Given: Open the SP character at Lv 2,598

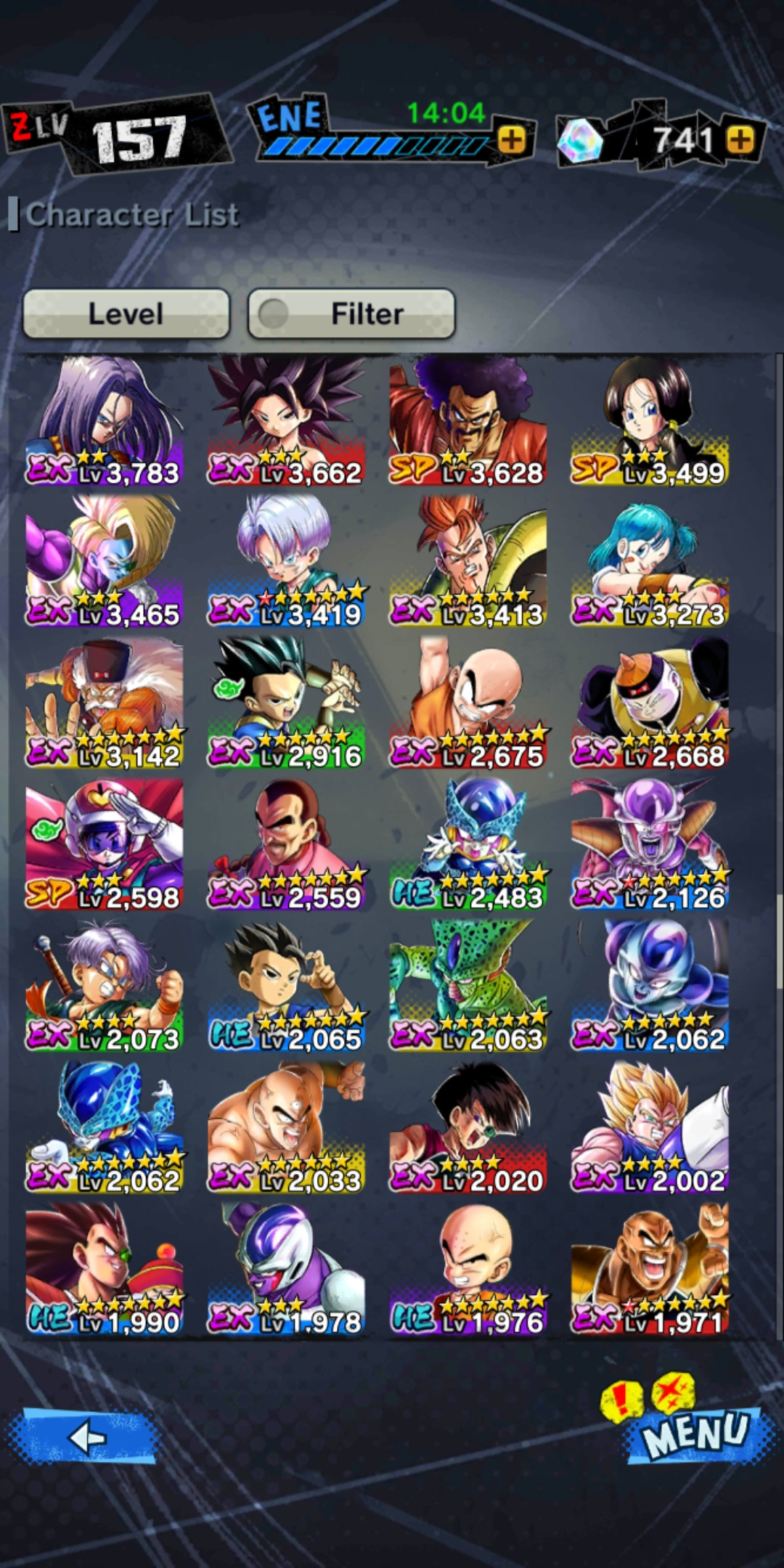Looking at the screenshot, I should click(x=105, y=845).
